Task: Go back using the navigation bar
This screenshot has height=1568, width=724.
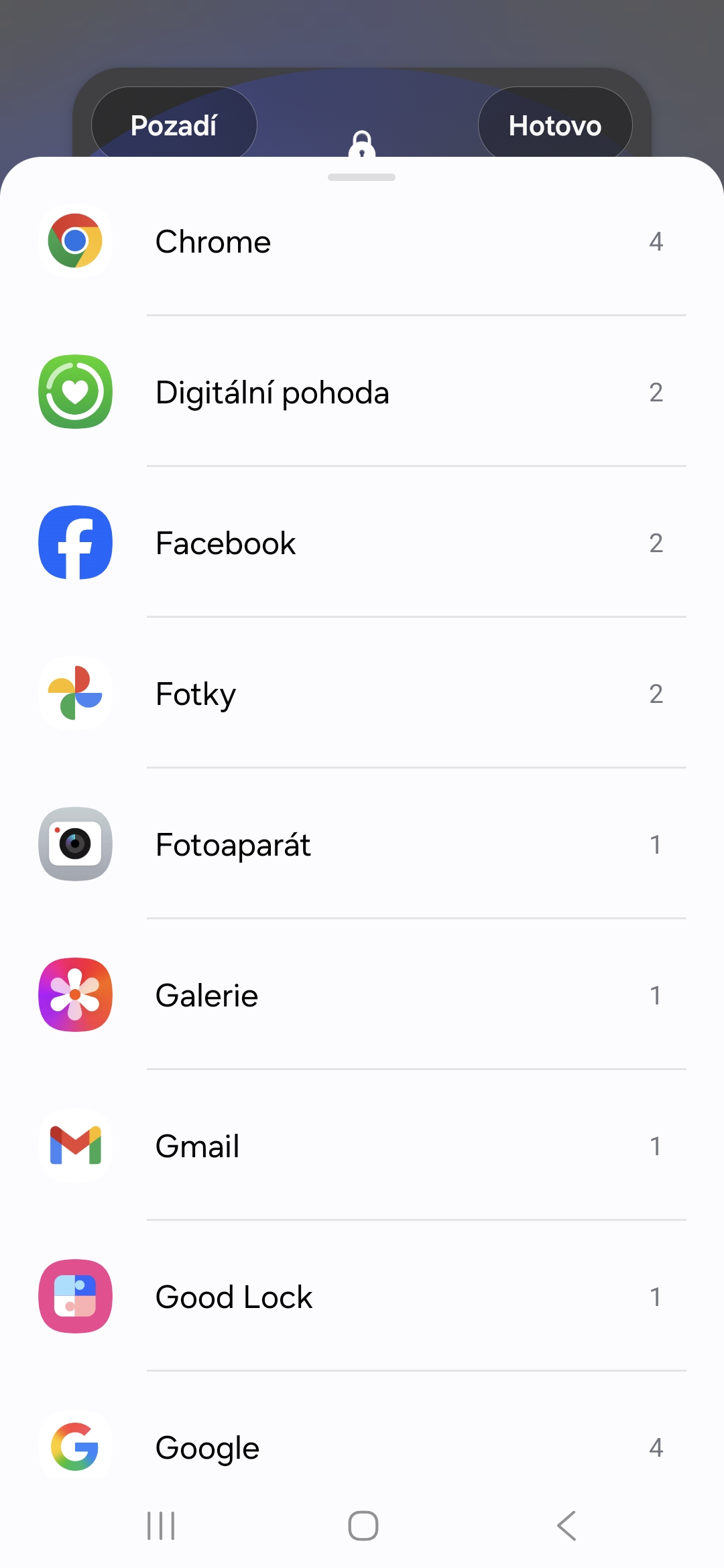Action: (566, 1526)
